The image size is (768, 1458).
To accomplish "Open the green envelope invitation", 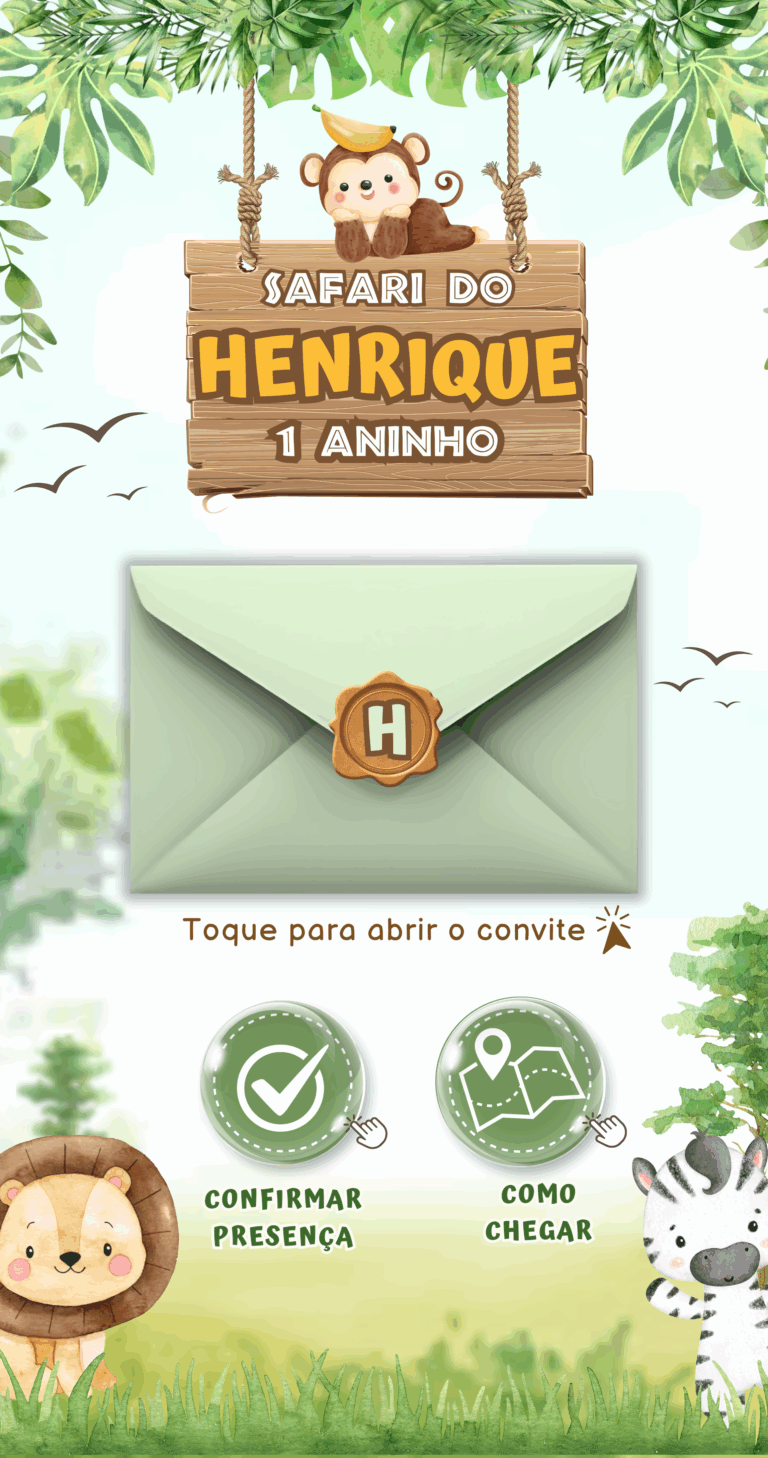I will point(384,728).
